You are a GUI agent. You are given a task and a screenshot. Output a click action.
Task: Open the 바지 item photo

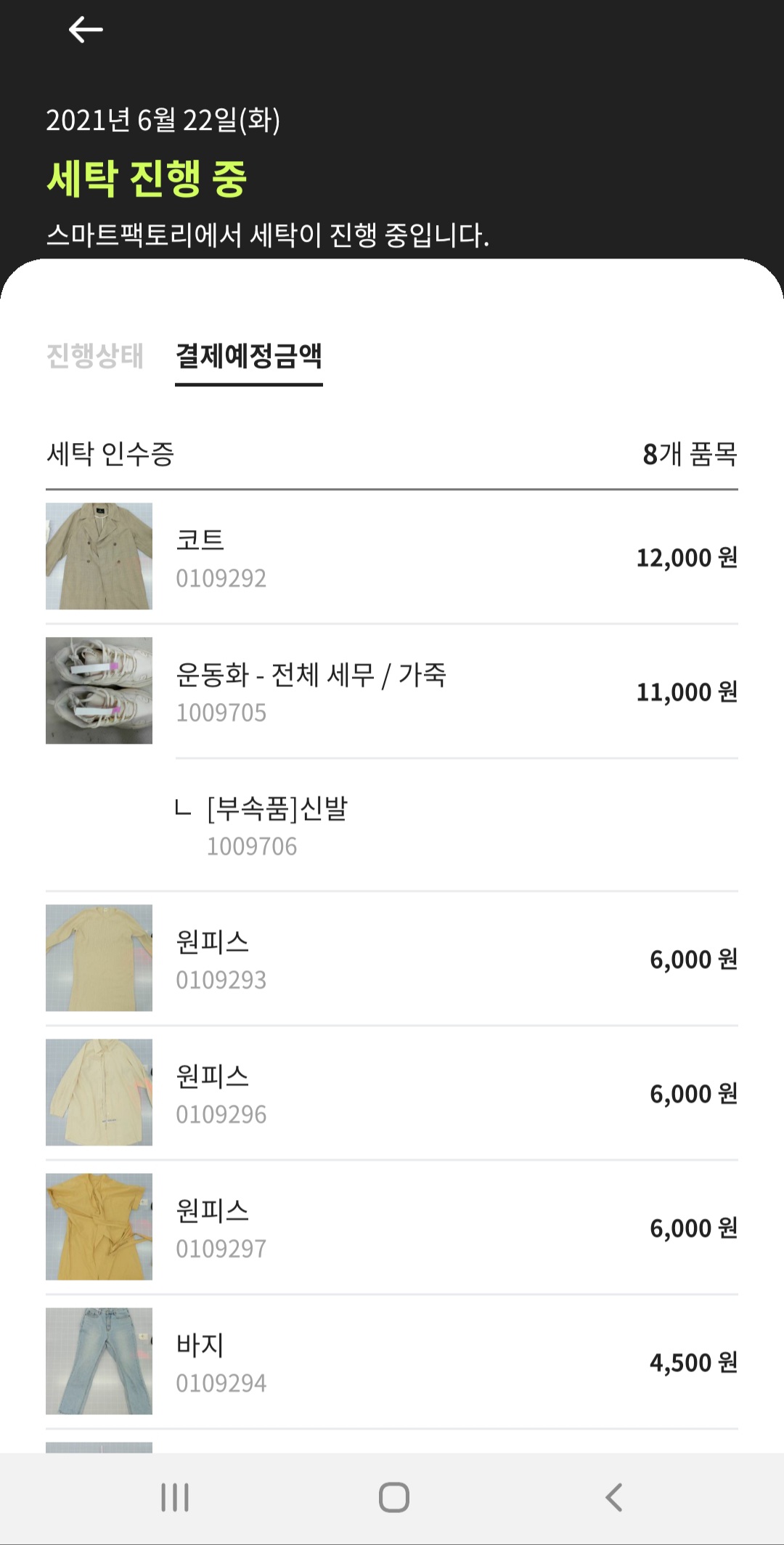tap(99, 1361)
